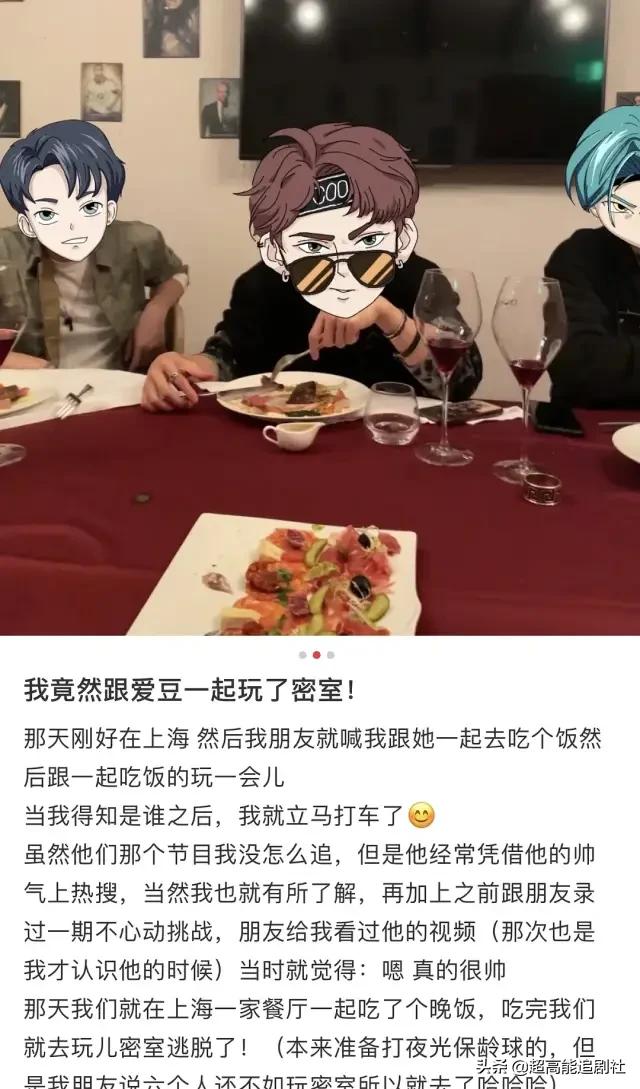Tap the image carousel page indicator dots
The height and width of the screenshot is (1089, 640).
pos(317,655)
